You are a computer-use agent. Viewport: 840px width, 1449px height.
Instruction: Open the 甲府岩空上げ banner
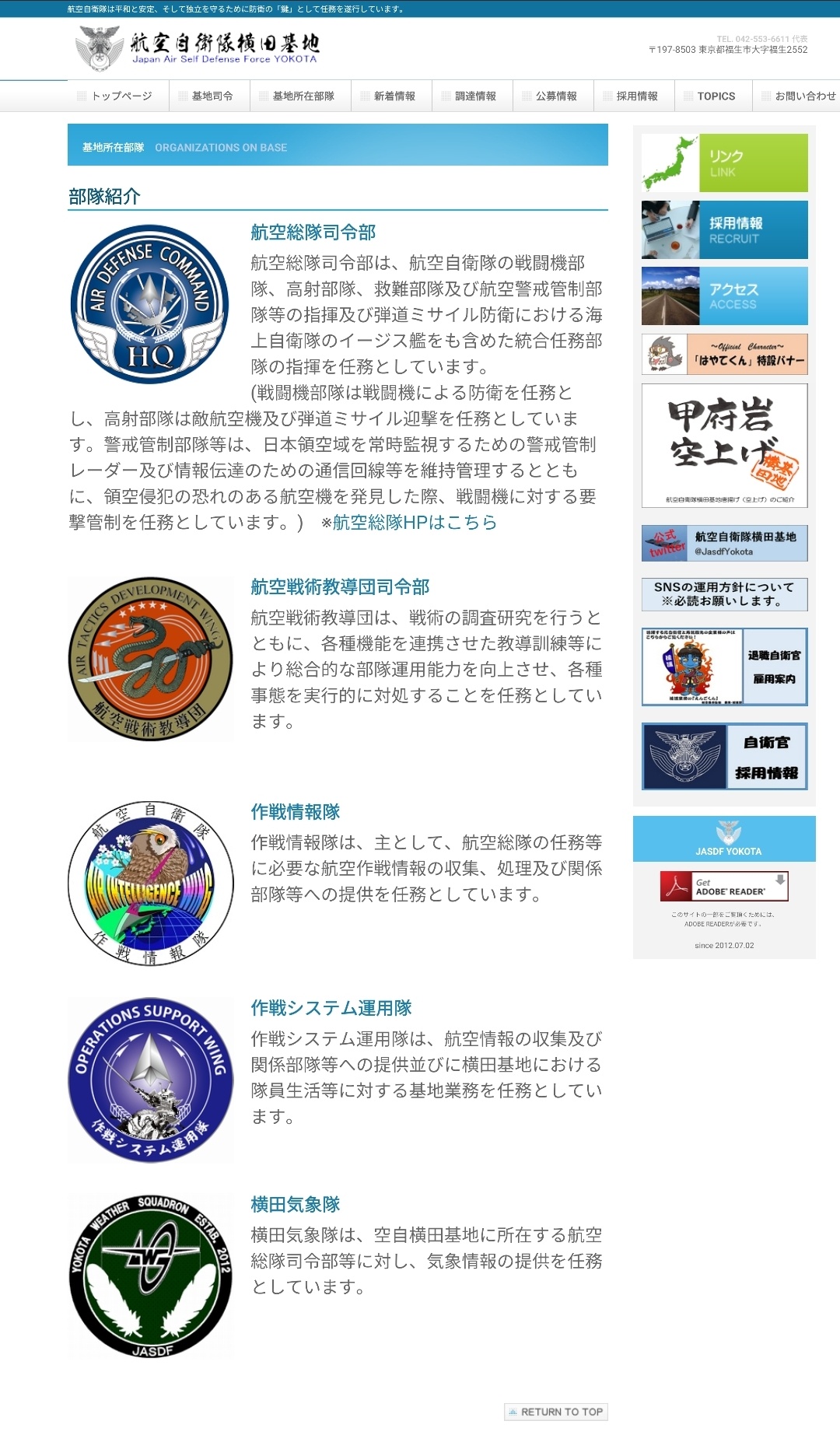coord(724,446)
